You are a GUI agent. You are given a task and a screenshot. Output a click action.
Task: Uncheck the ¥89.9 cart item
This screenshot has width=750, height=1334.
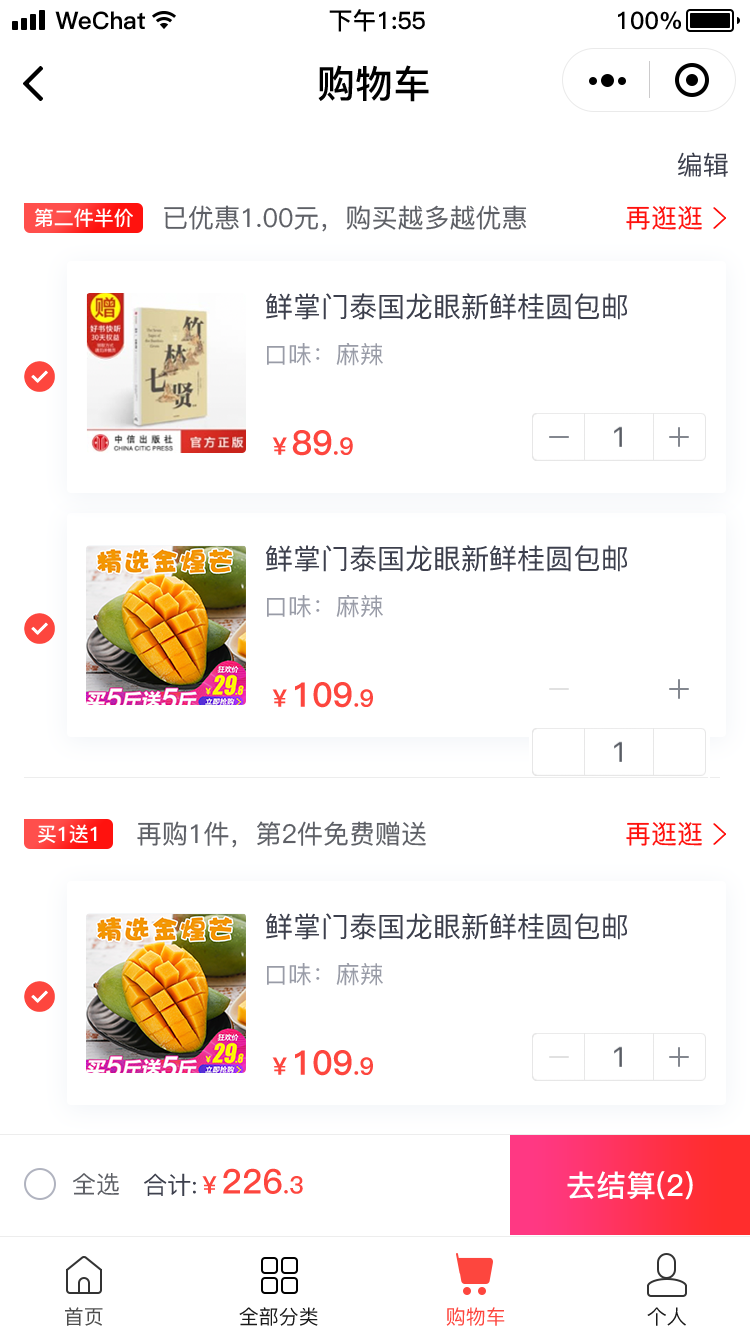pyautogui.click(x=40, y=377)
